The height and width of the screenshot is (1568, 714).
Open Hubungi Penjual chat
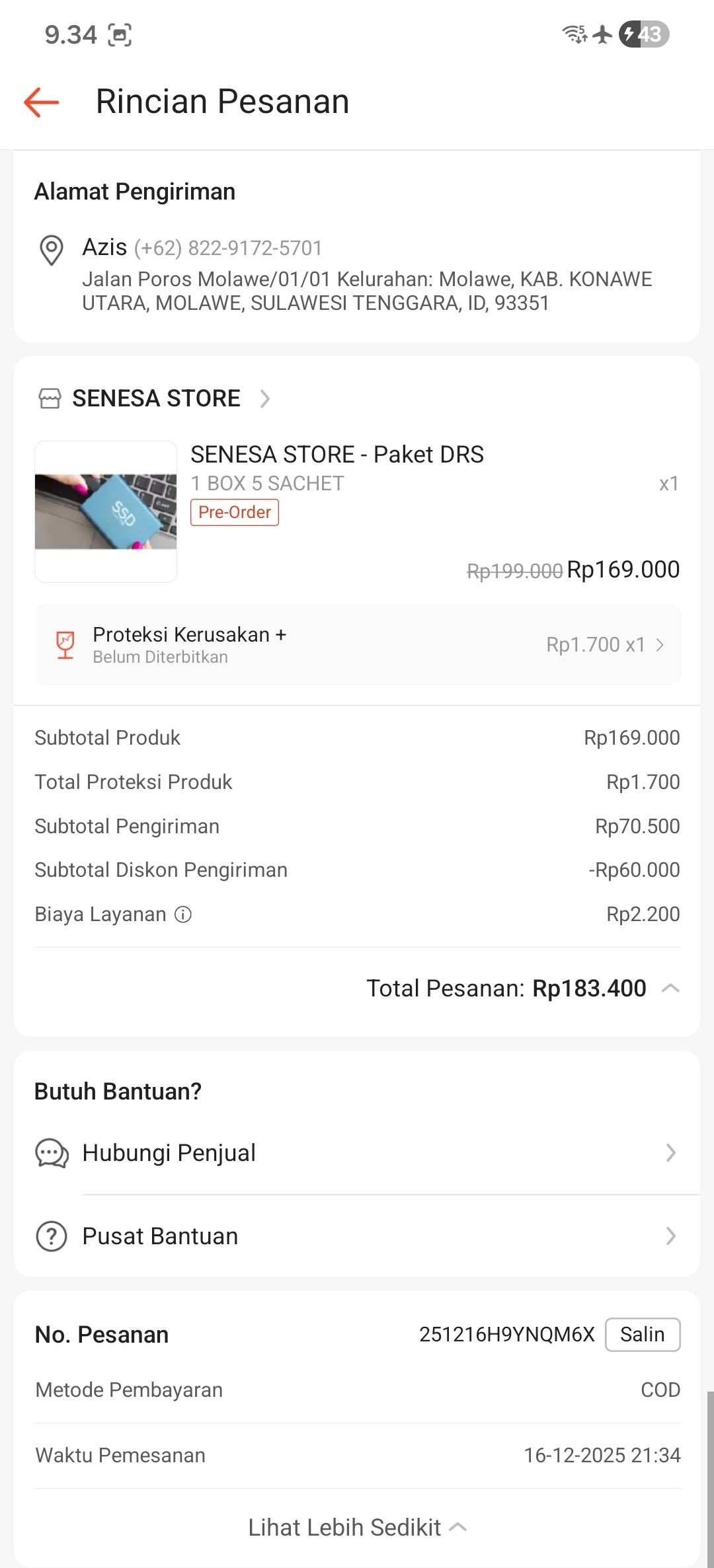point(357,1153)
